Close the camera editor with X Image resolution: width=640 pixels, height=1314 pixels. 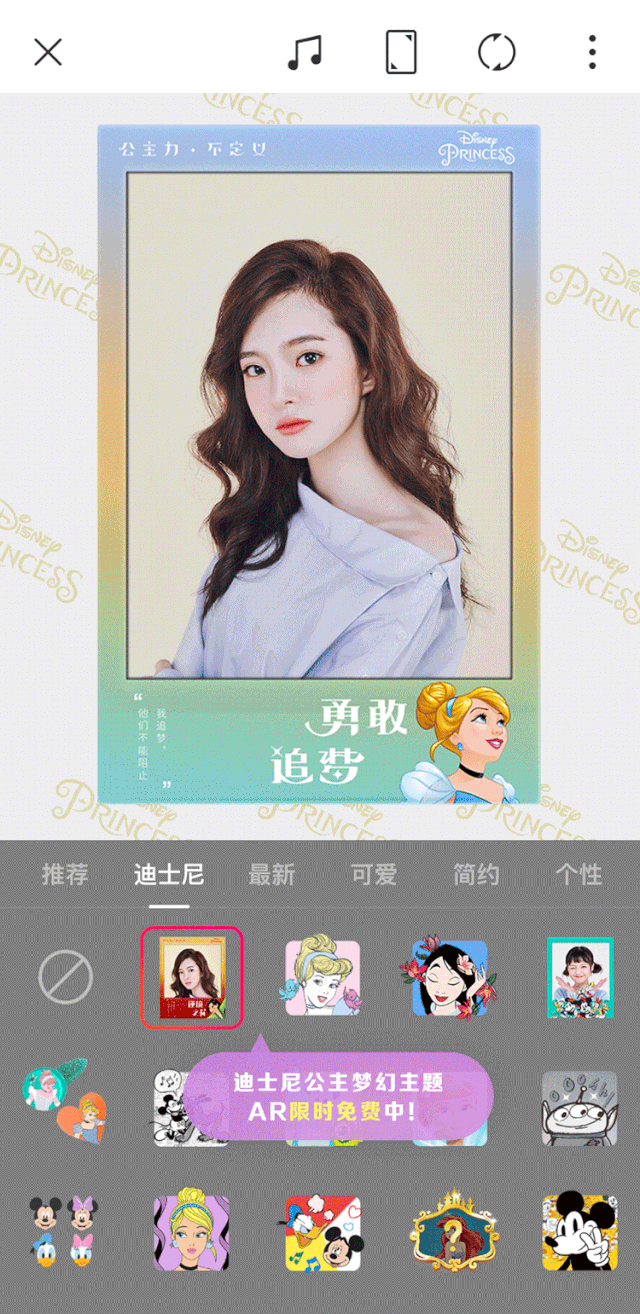(48, 52)
